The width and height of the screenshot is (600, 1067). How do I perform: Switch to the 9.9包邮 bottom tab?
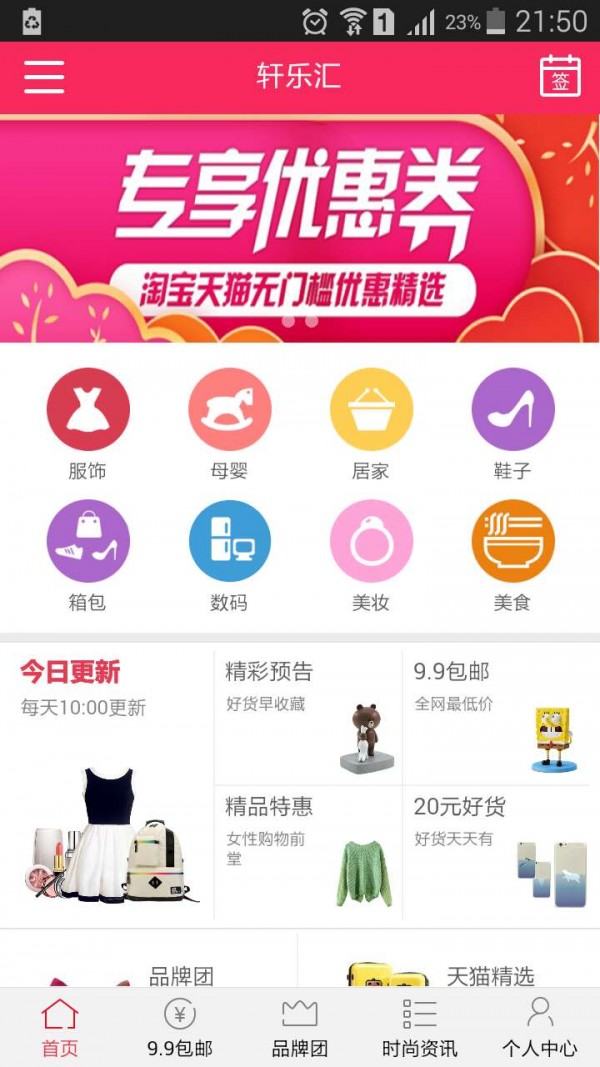point(180,1028)
